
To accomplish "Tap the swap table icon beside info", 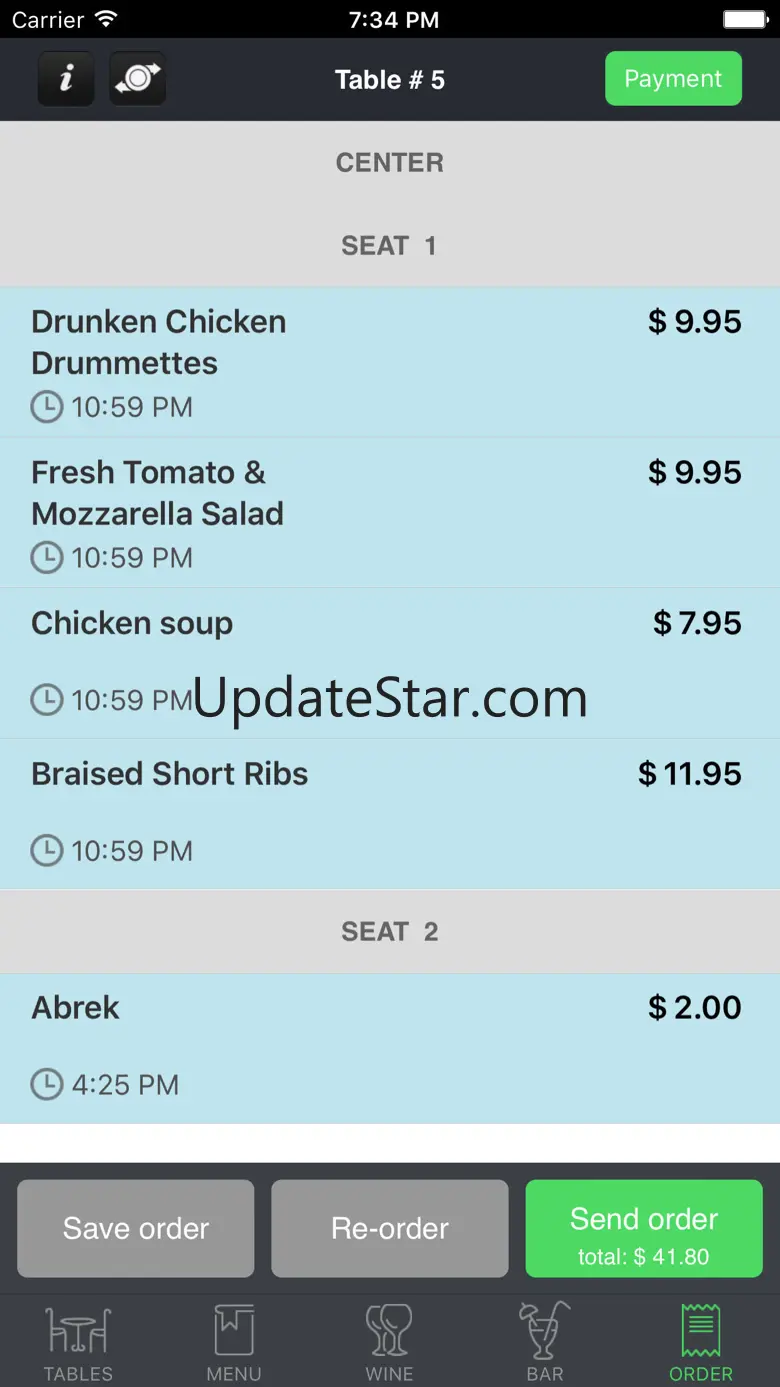I will [138, 79].
